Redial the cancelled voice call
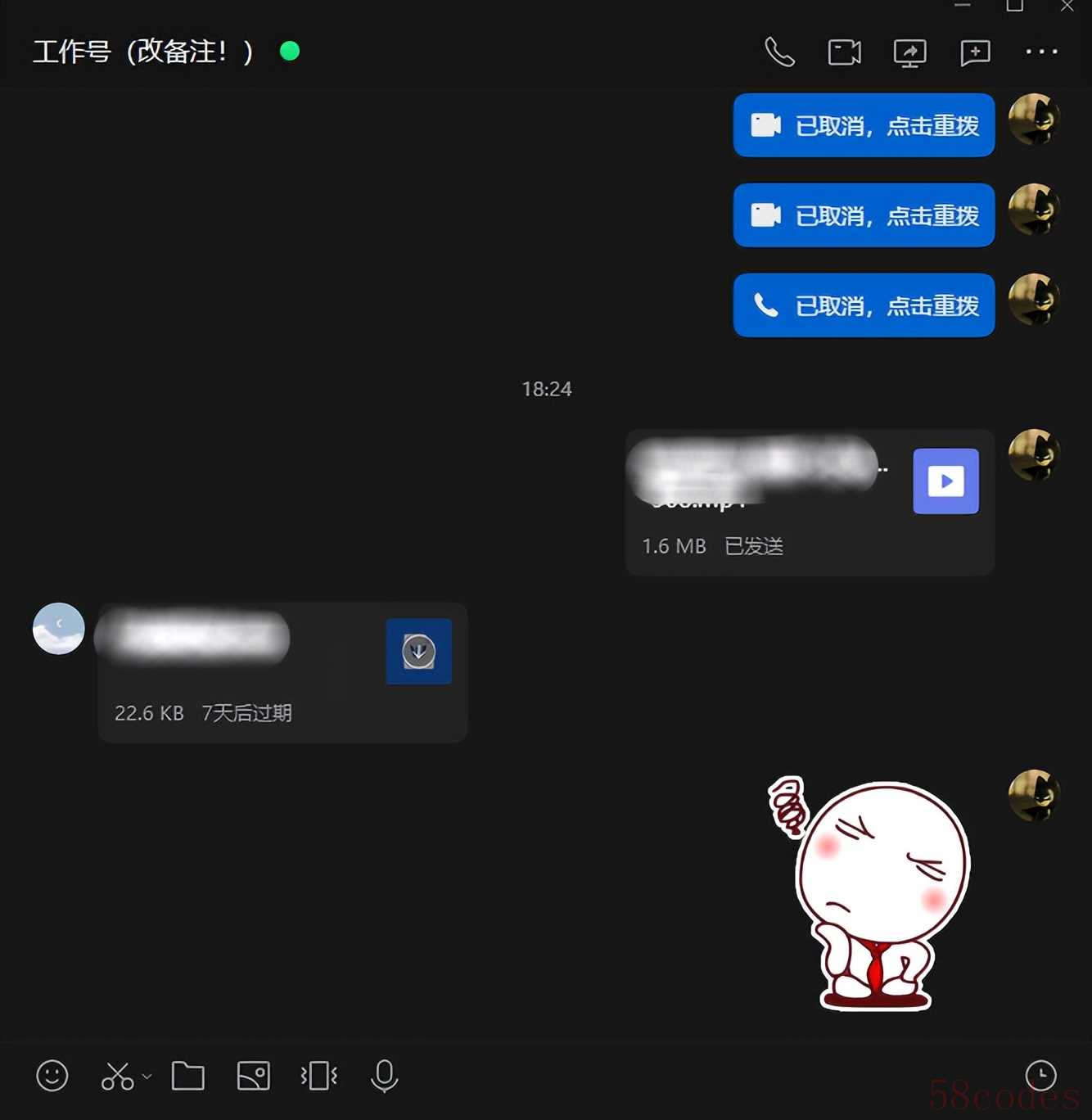The image size is (1092, 1120). (x=864, y=305)
